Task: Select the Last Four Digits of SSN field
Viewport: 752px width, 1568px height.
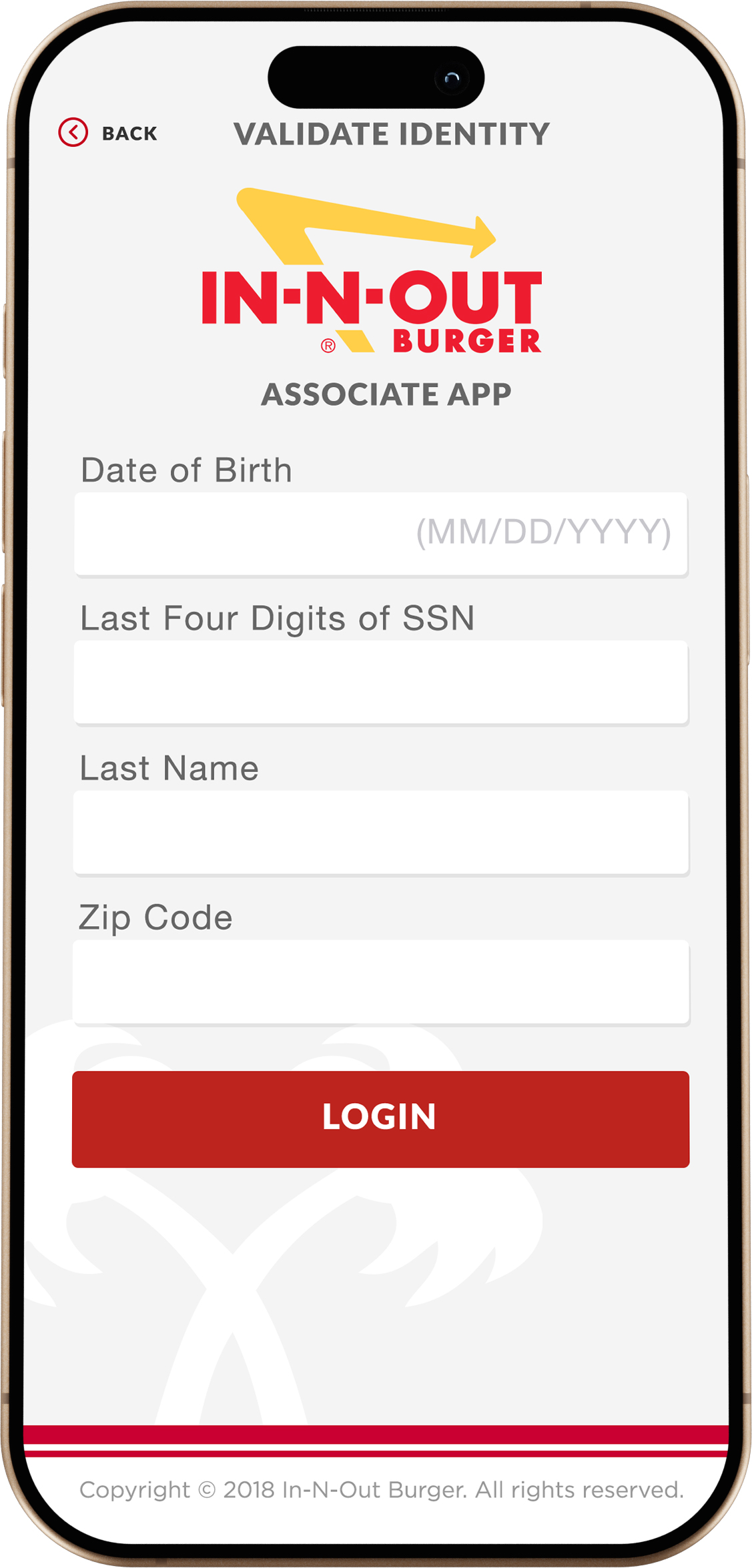Action: [x=381, y=682]
